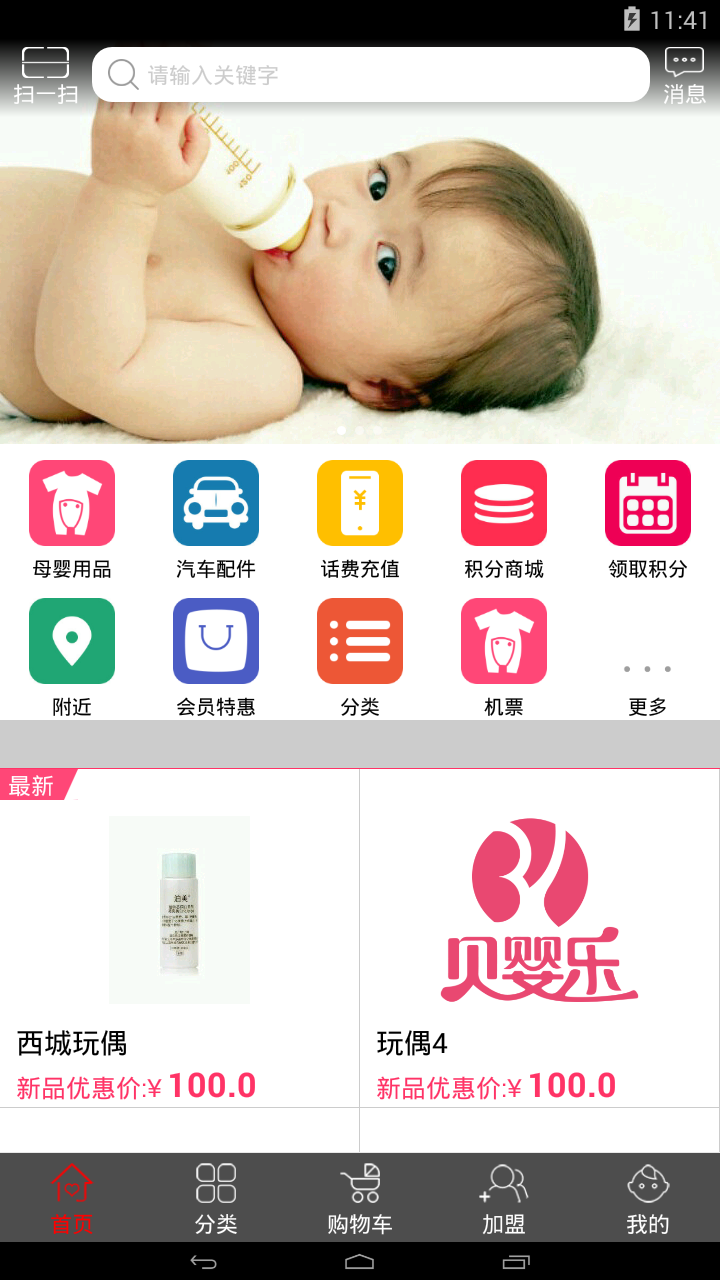Switch to the 加盟 tab

504,1198
